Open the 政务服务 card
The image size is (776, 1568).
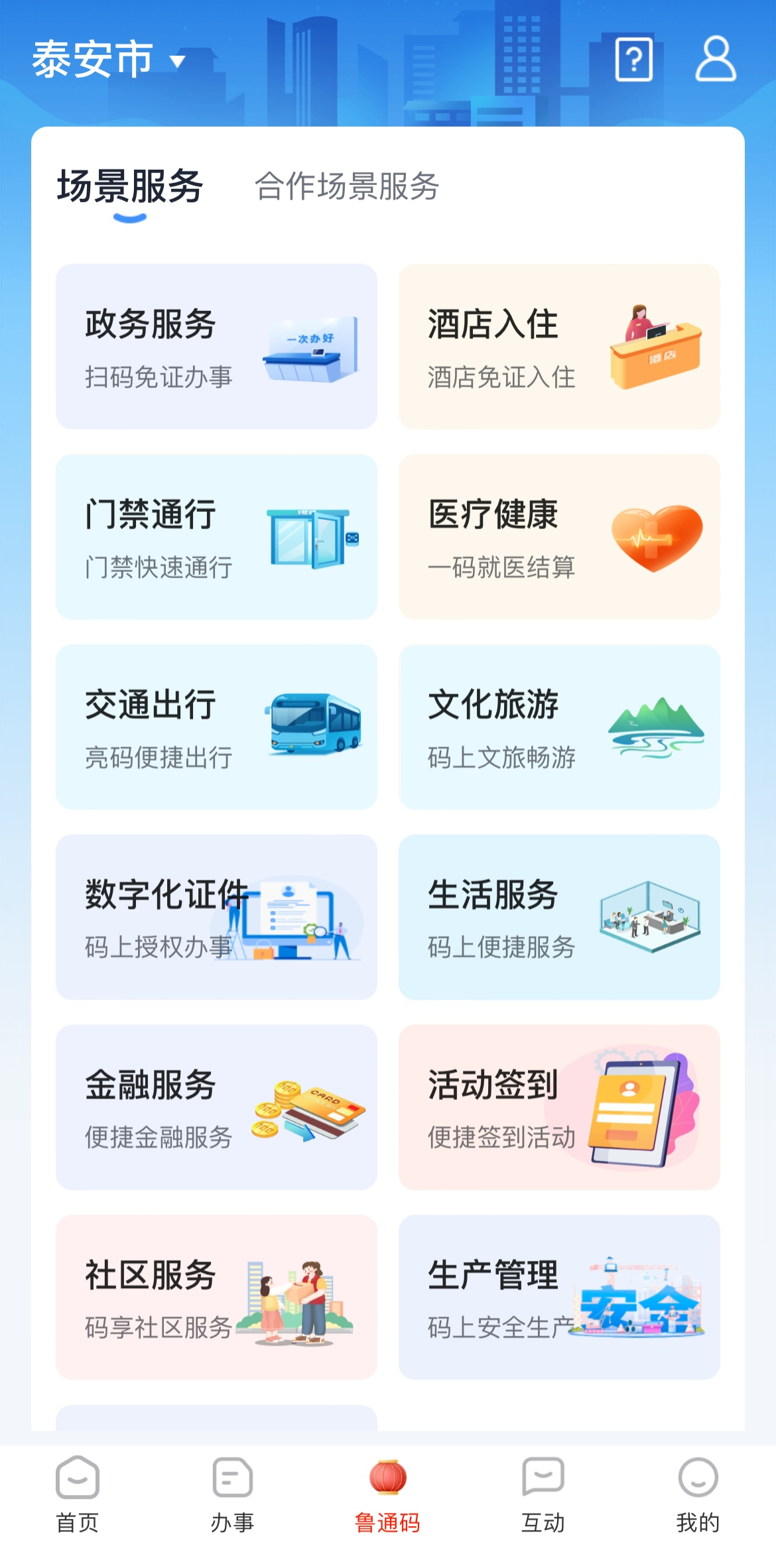coord(216,347)
